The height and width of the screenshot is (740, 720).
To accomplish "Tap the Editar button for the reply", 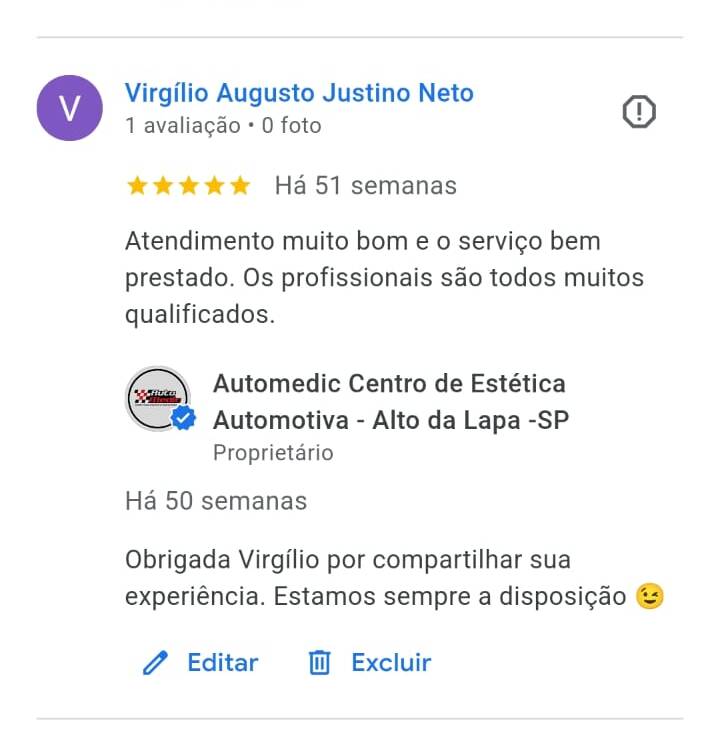I will (x=201, y=662).
